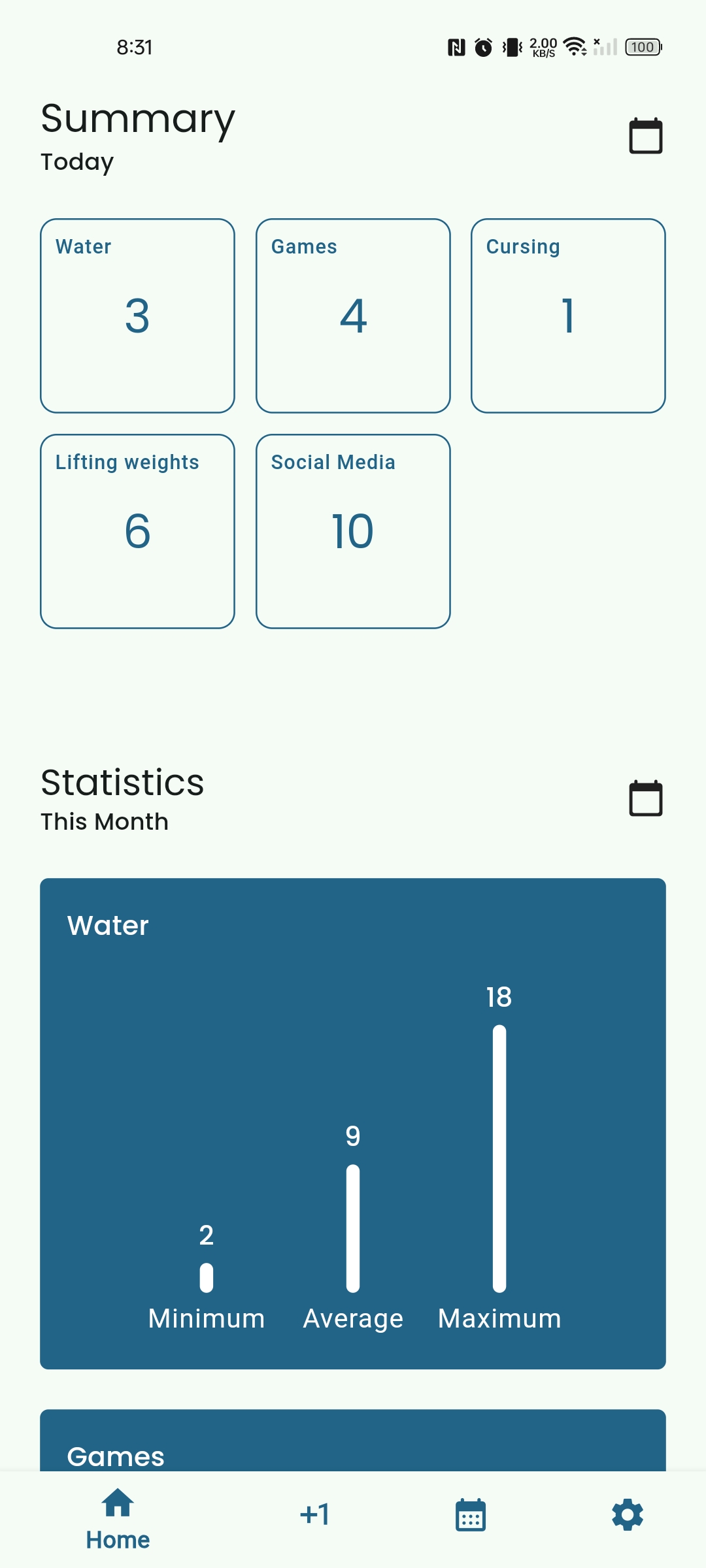Viewport: 706px width, 1568px height.
Task: Tap the +1 increment icon in bottom bar
Action: (314, 1514)
